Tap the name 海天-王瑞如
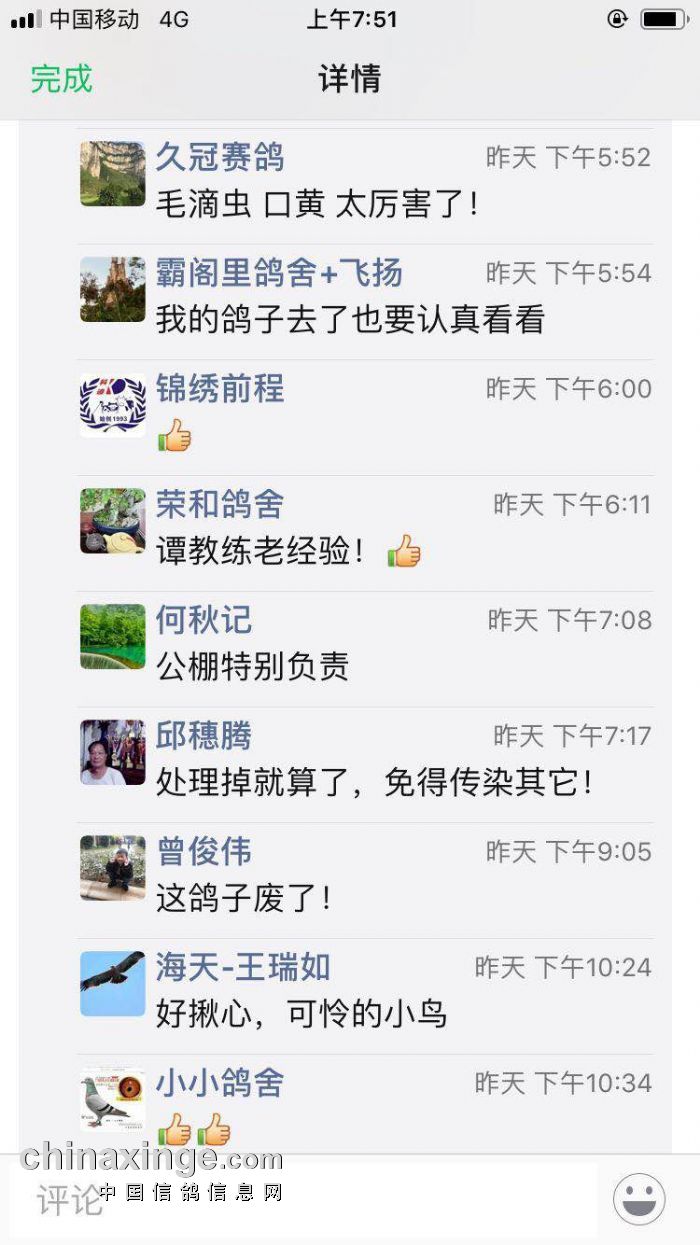 click(x=243, y=967)
